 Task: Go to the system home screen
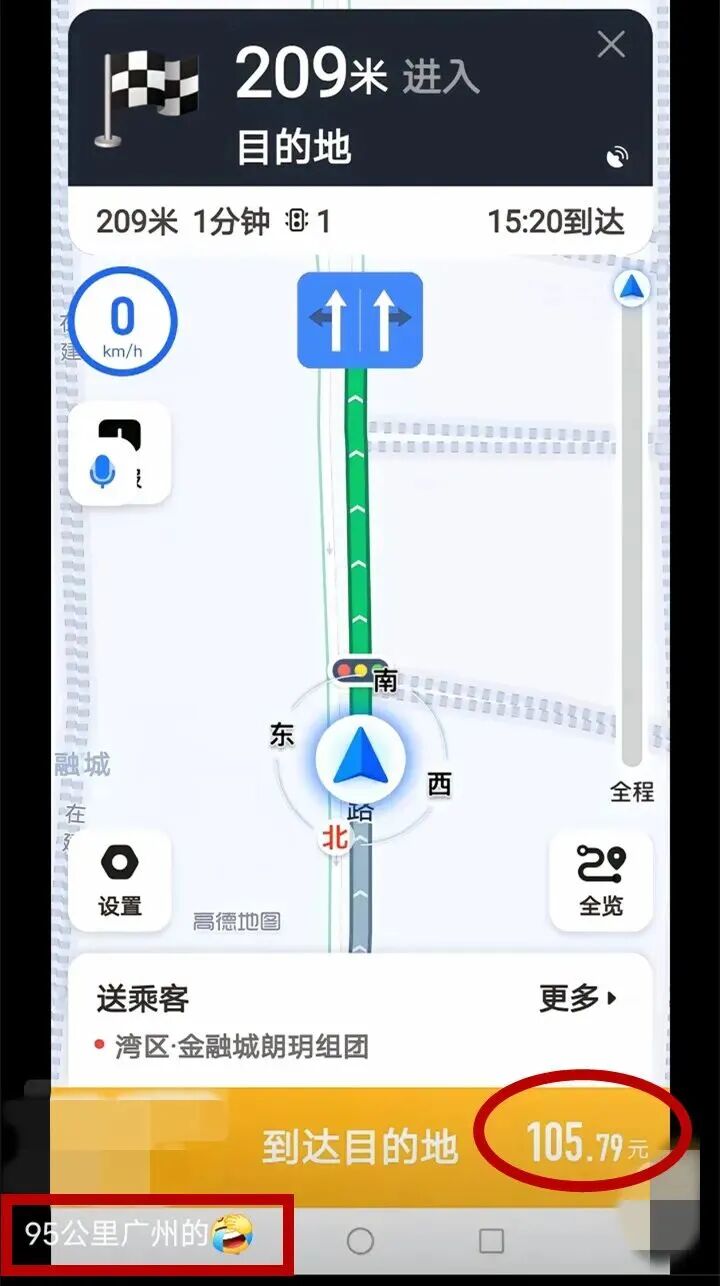[x=360, y=1241]
